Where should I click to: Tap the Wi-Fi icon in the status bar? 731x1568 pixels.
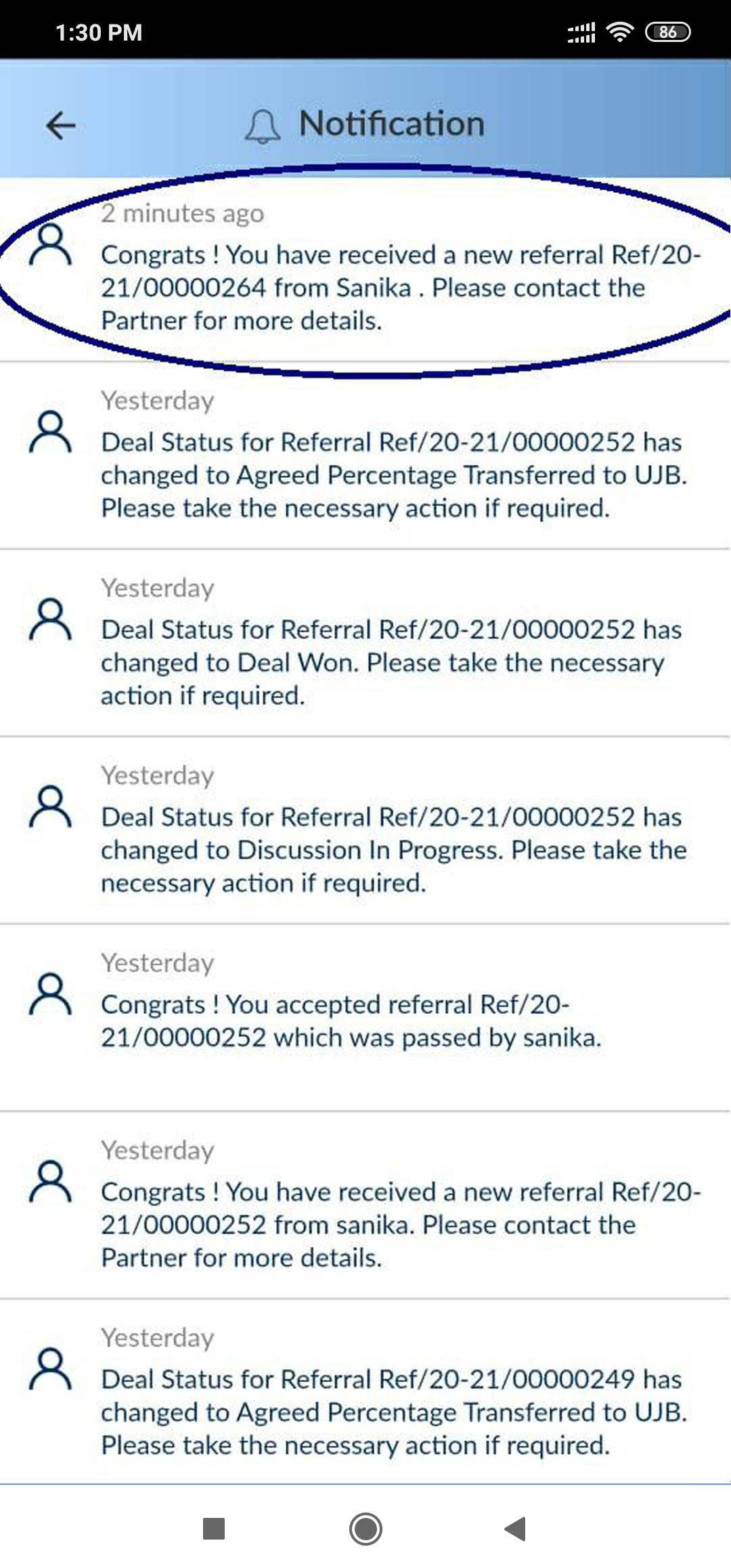pos(620,30)
